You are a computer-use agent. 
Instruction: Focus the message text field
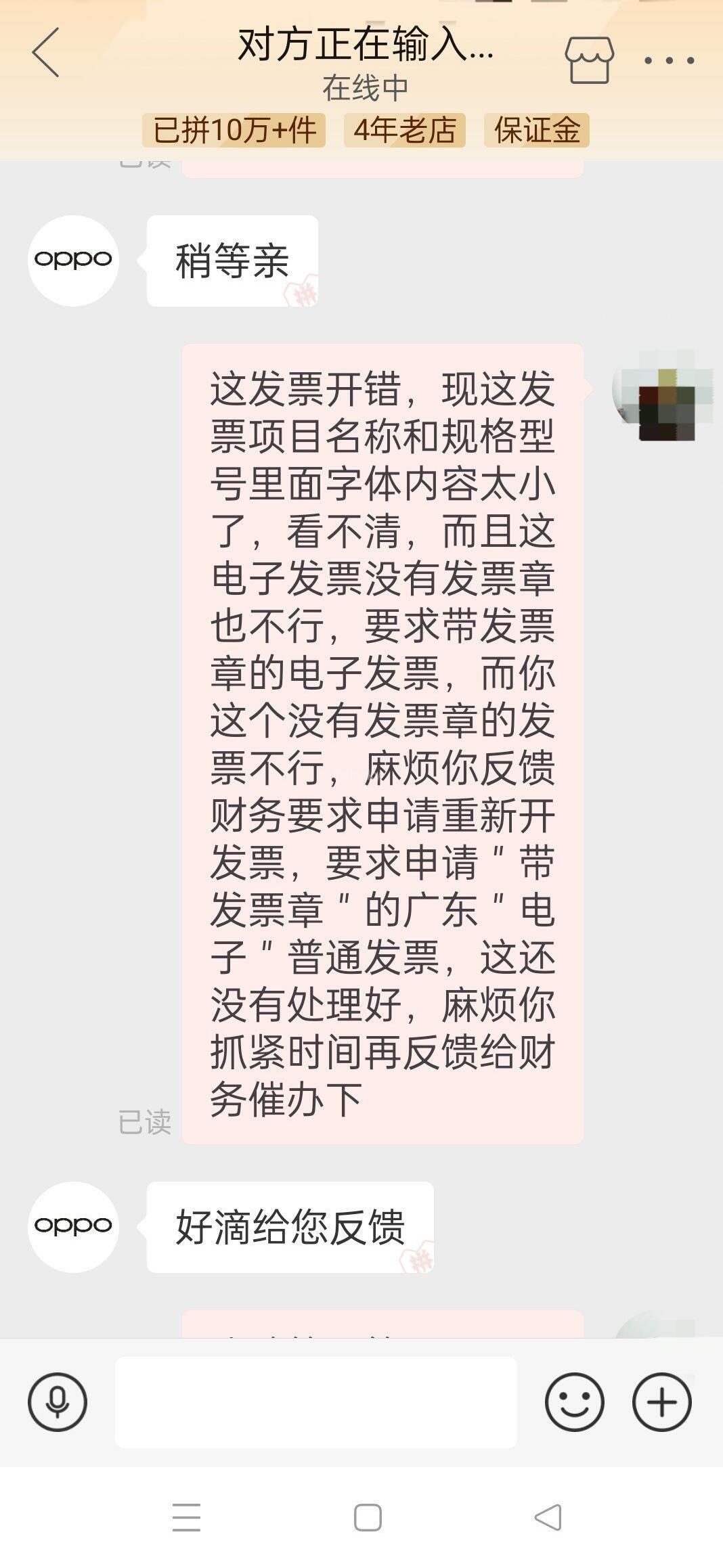tap(315, 1402)
